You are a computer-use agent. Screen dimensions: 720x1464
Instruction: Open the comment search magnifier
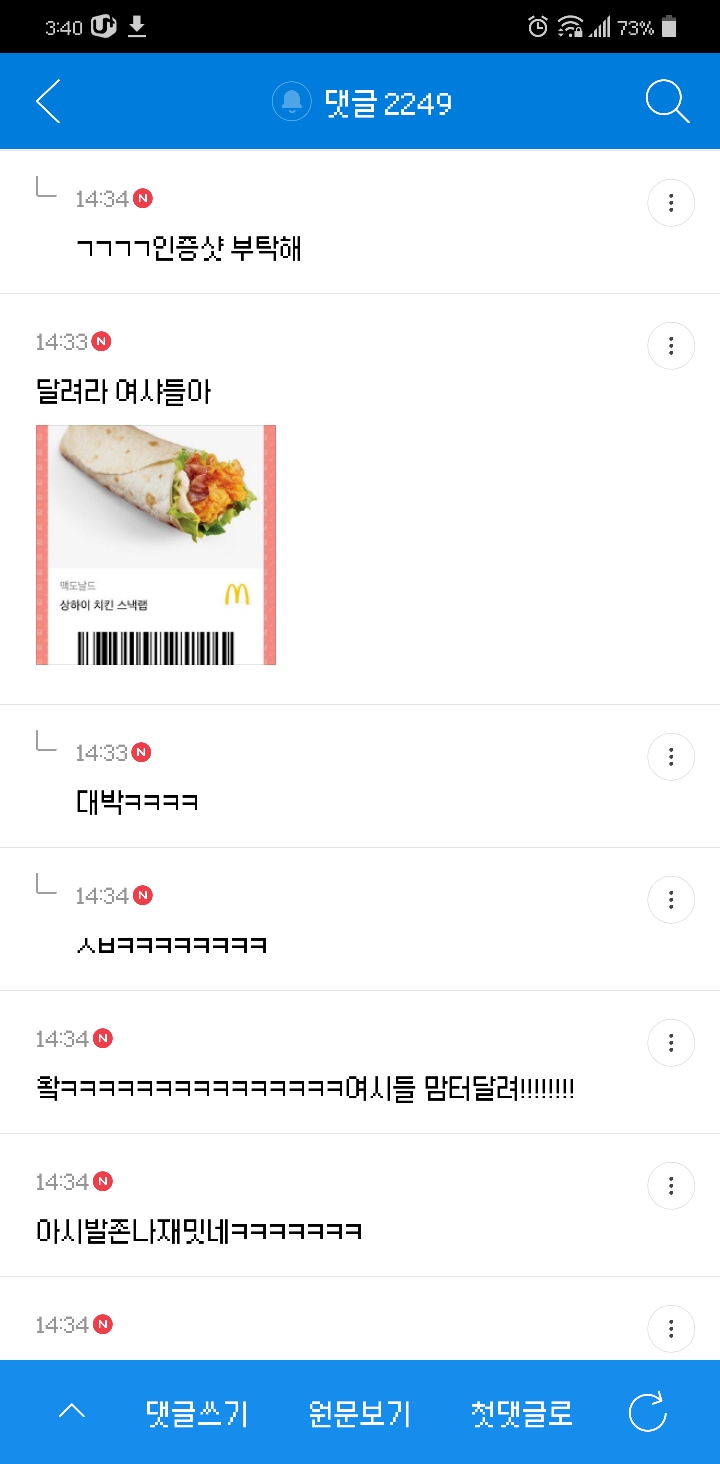[x=667, y=101]
